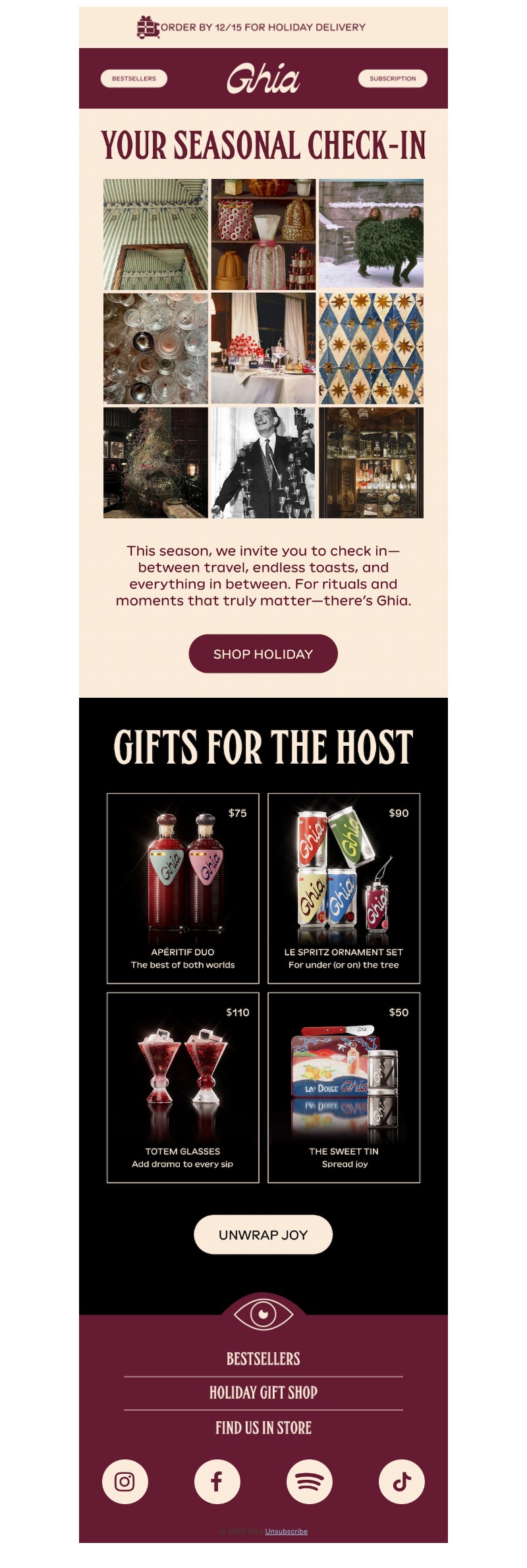This screenshot has height=1568, width=527.
Task: Click the SHOP HOLIDAY button
Action: (x=263, y=654)
